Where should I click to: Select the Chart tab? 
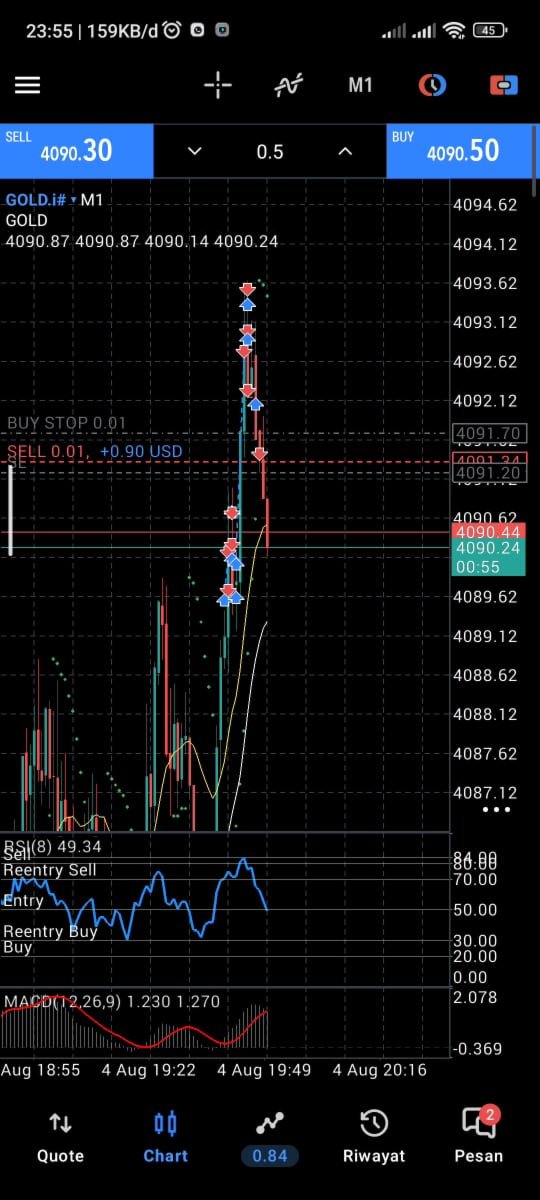click(165, 1137)
